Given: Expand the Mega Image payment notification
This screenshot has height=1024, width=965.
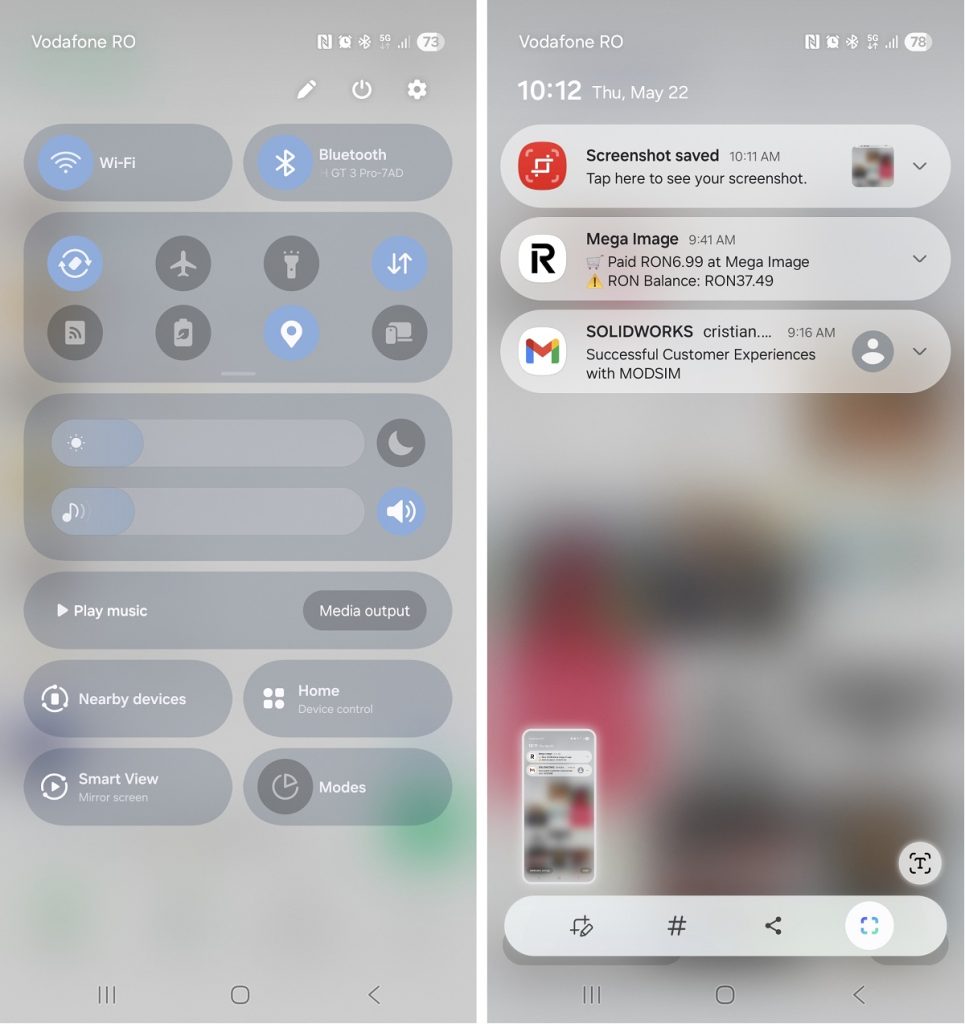Looking at the screenshot, I should [919, 259].
